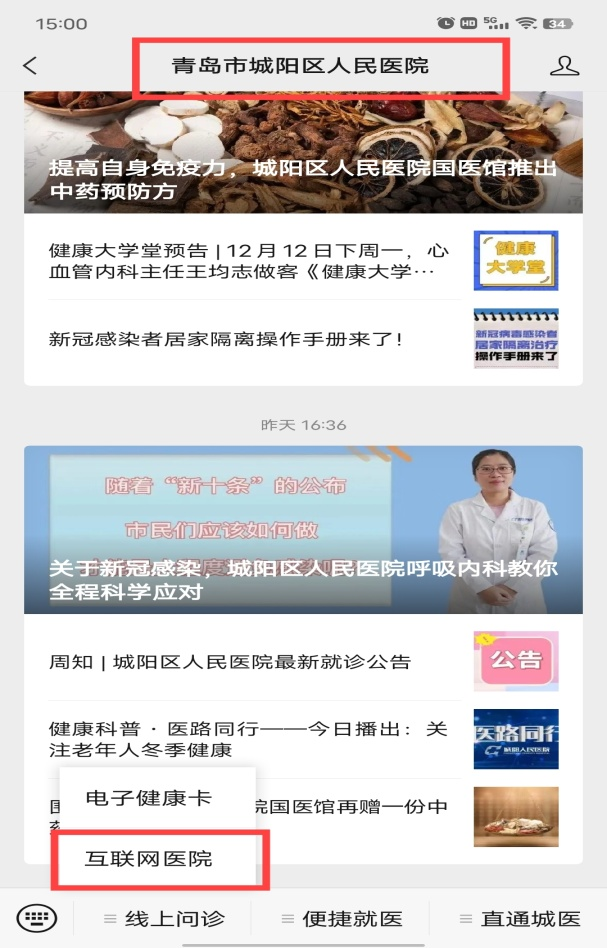The width and height of the screenshot is (607, 948).
Task: Open 健康科普·医路同行 article
Action: [248, 739]
